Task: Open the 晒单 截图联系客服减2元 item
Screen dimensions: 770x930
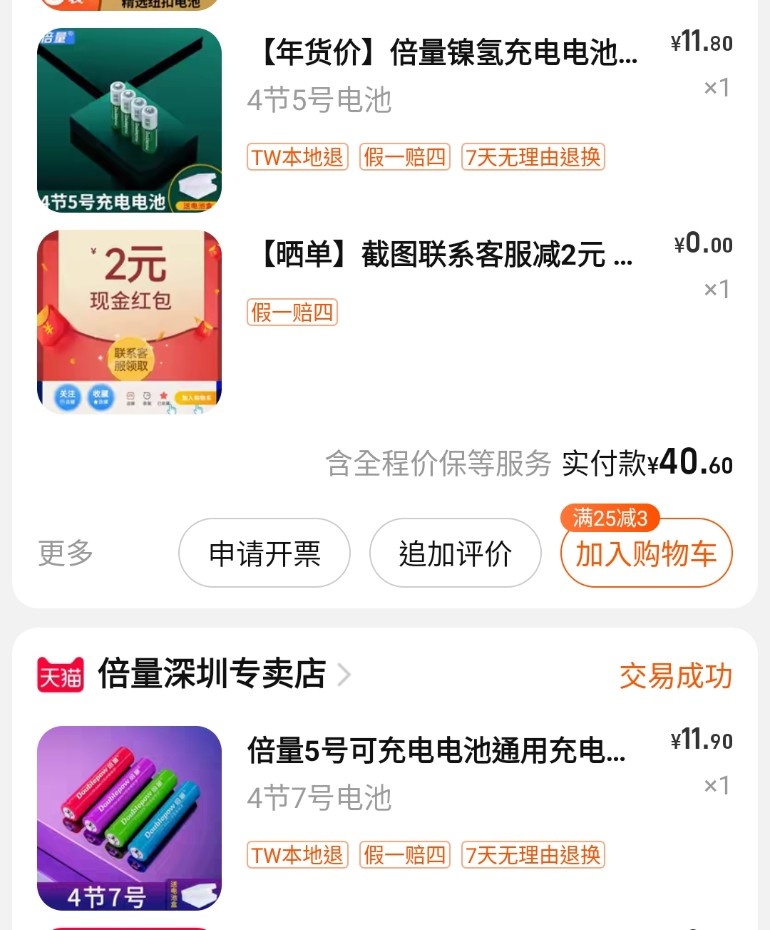Action: (440, 255)
